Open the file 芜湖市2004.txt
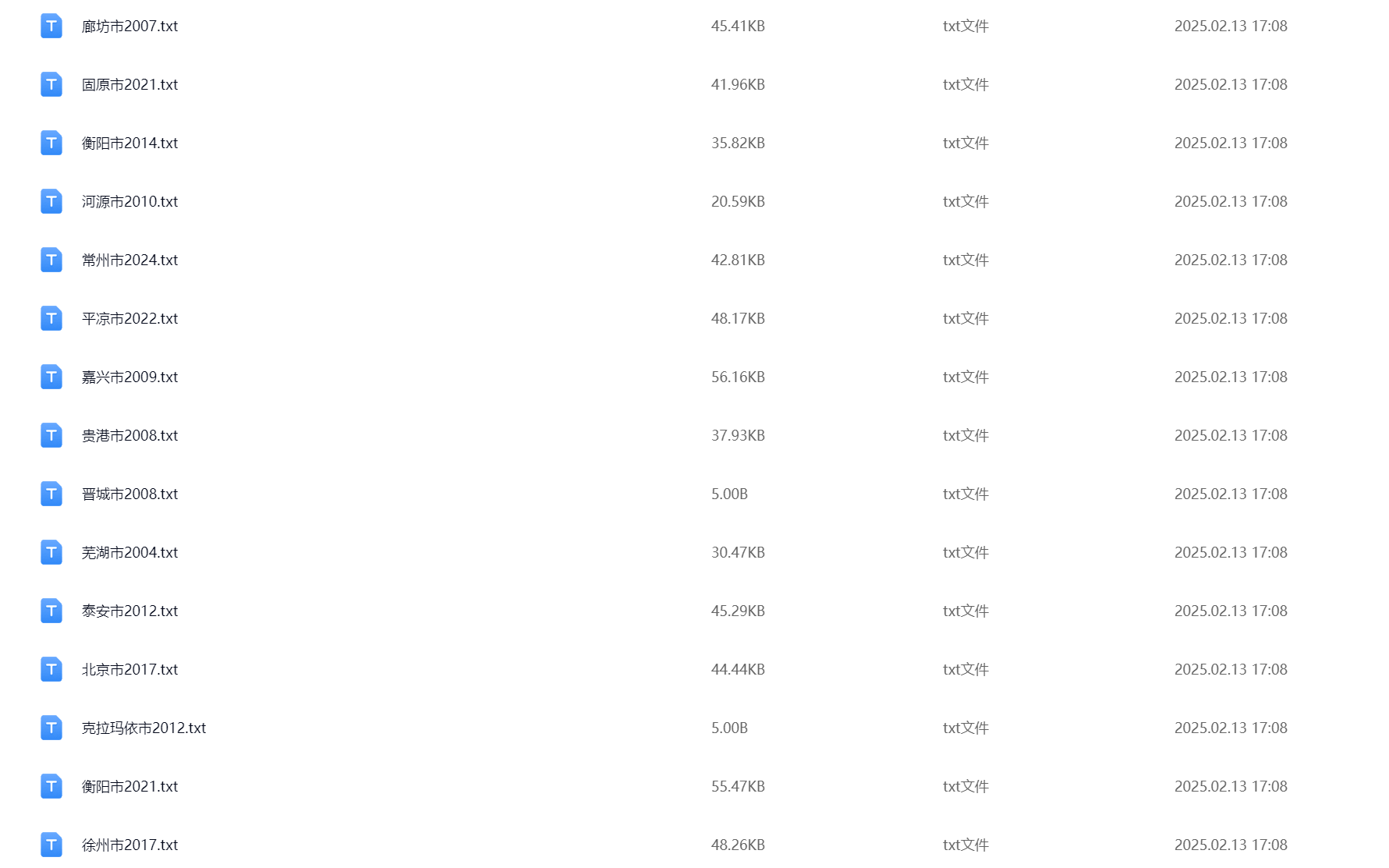This screenshot has height=868, width=1389. (x=129, y=553)
